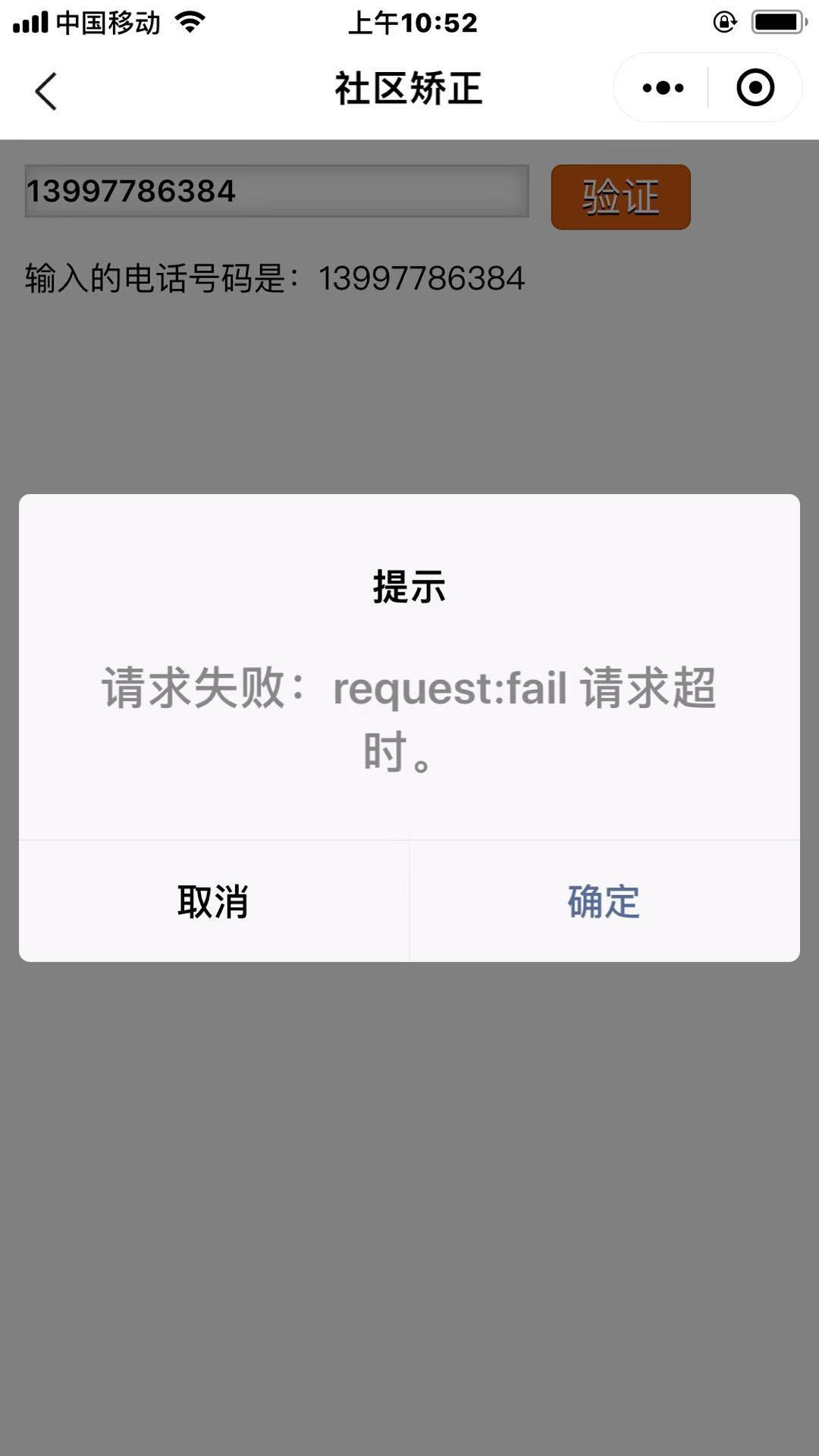Tap 取消 to dismiss the dialog
819x1456 pixels.
pyautogui.click(x=213, y=901)
